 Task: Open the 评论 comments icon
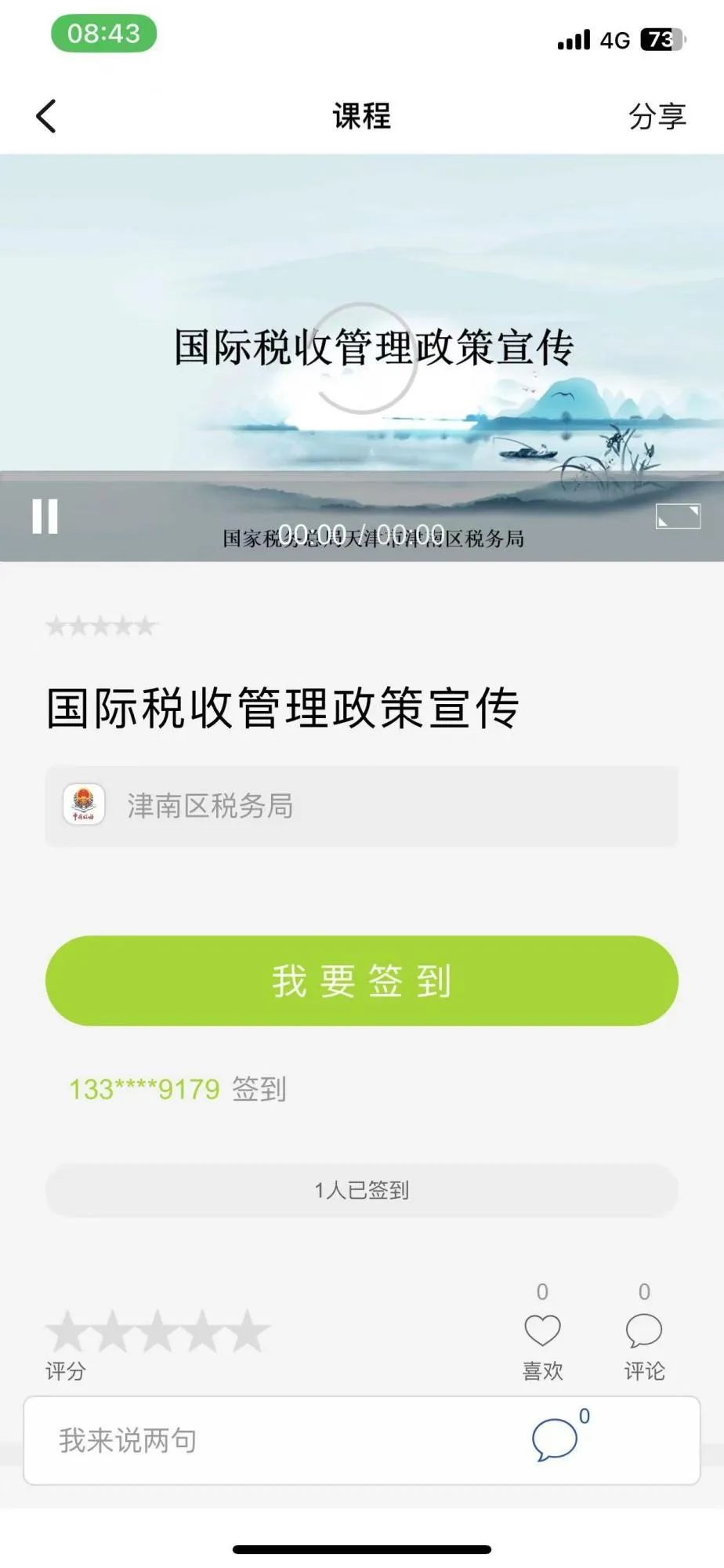[x=644, y=1331]
